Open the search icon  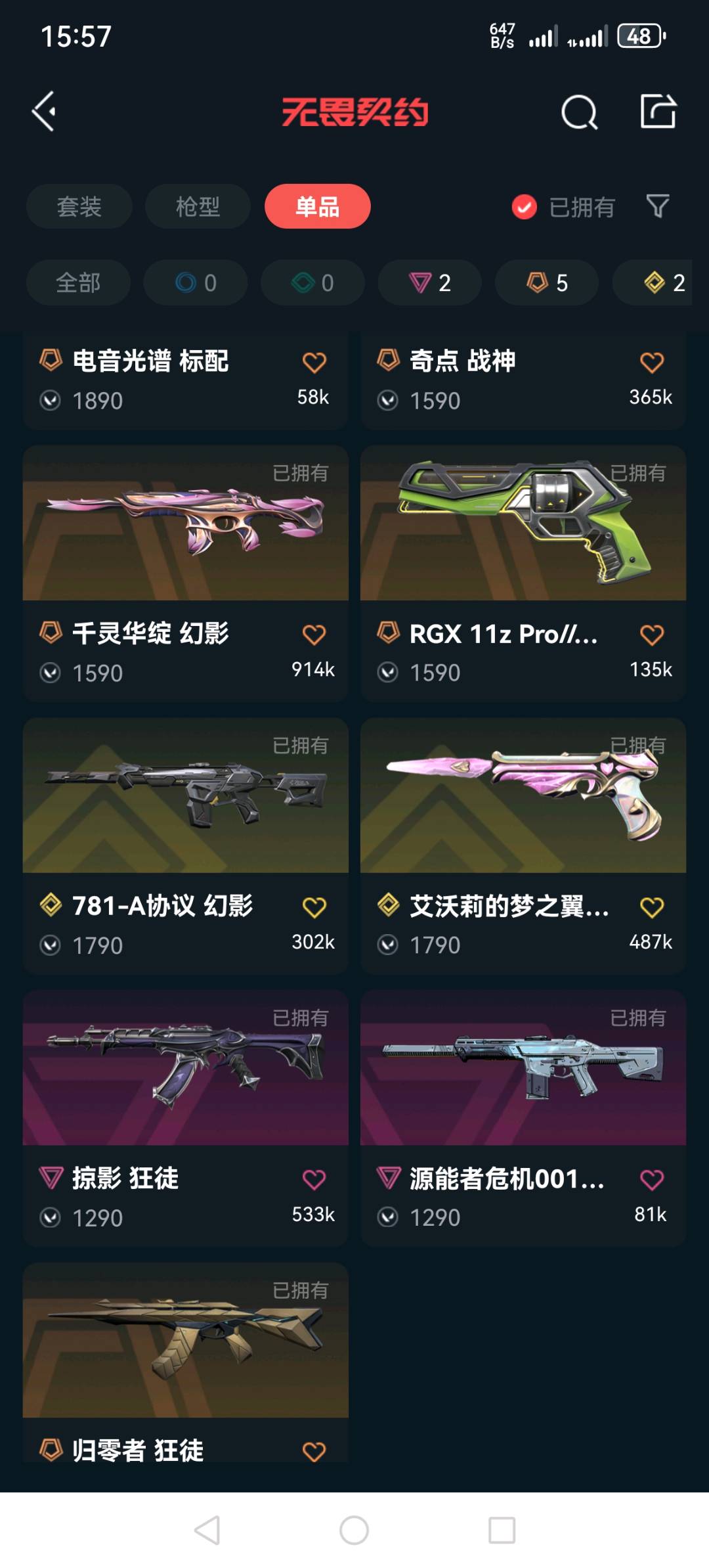(579, 112)
